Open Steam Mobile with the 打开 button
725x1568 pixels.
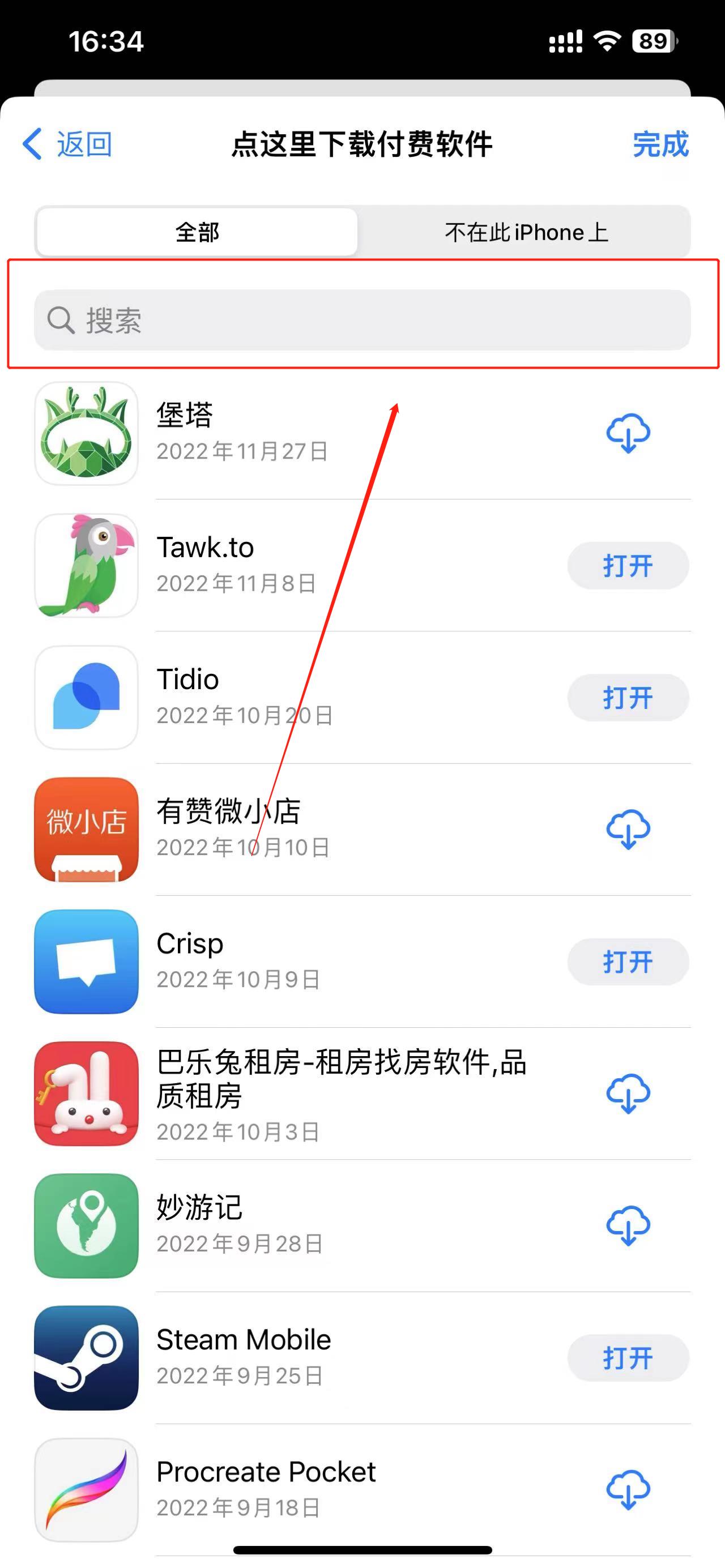point(628,1358)
